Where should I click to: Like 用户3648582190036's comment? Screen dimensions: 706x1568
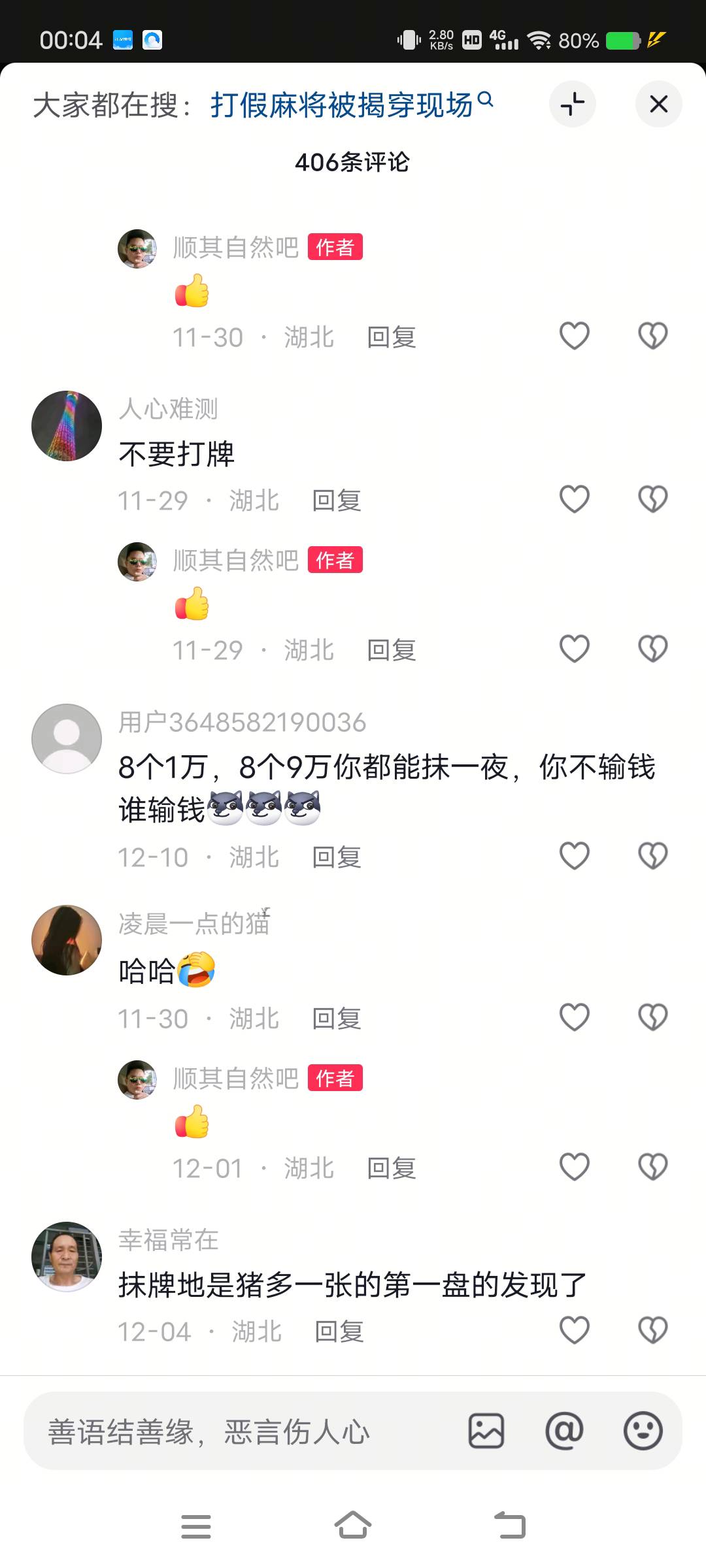pos(575,856)
